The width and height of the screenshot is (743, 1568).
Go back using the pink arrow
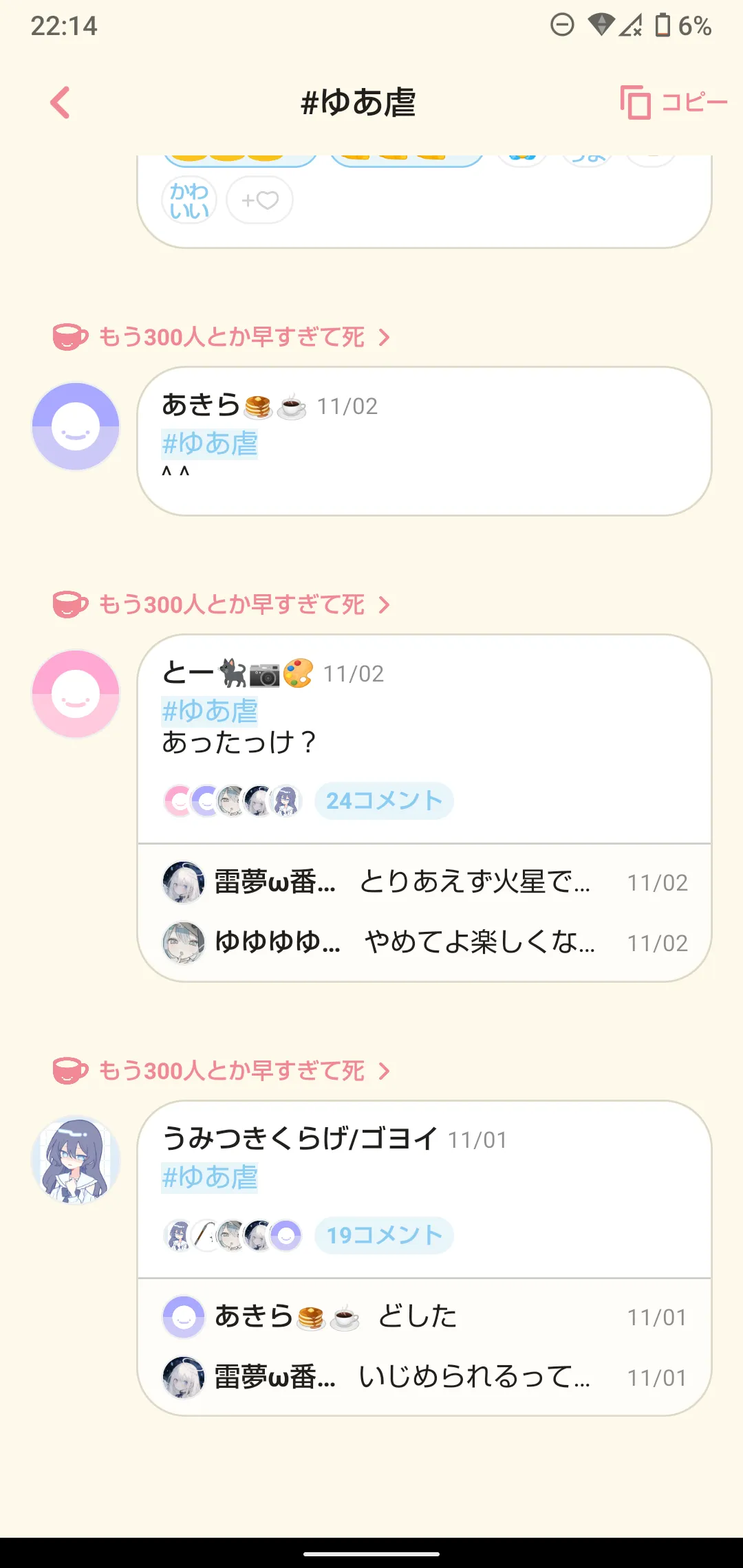[x=61, y=103]
